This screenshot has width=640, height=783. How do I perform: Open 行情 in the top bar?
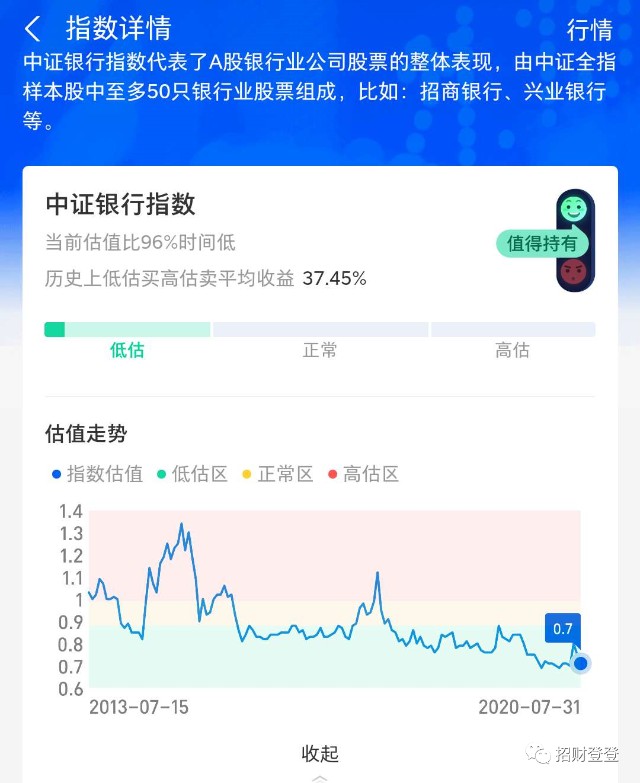click(x=588, y=29)
